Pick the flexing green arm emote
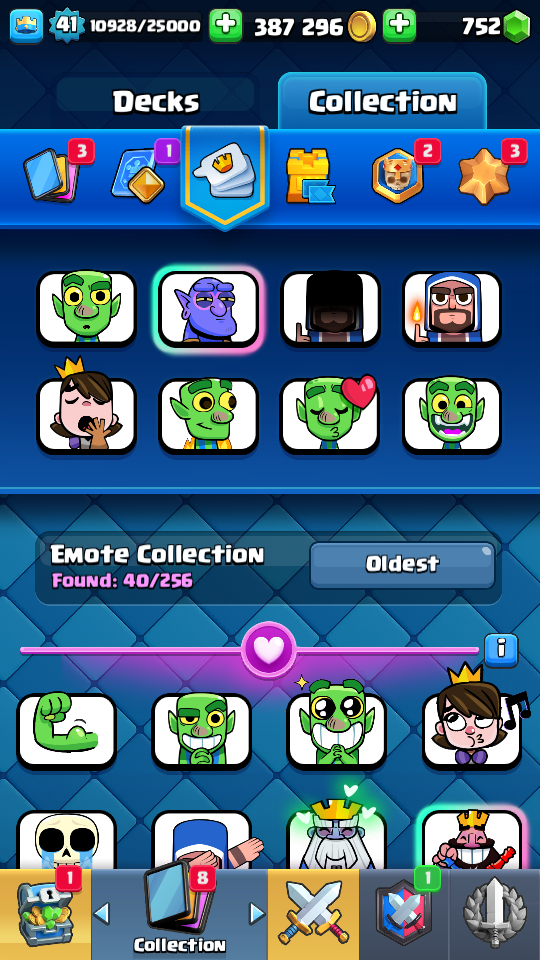 tap(67, 731)
